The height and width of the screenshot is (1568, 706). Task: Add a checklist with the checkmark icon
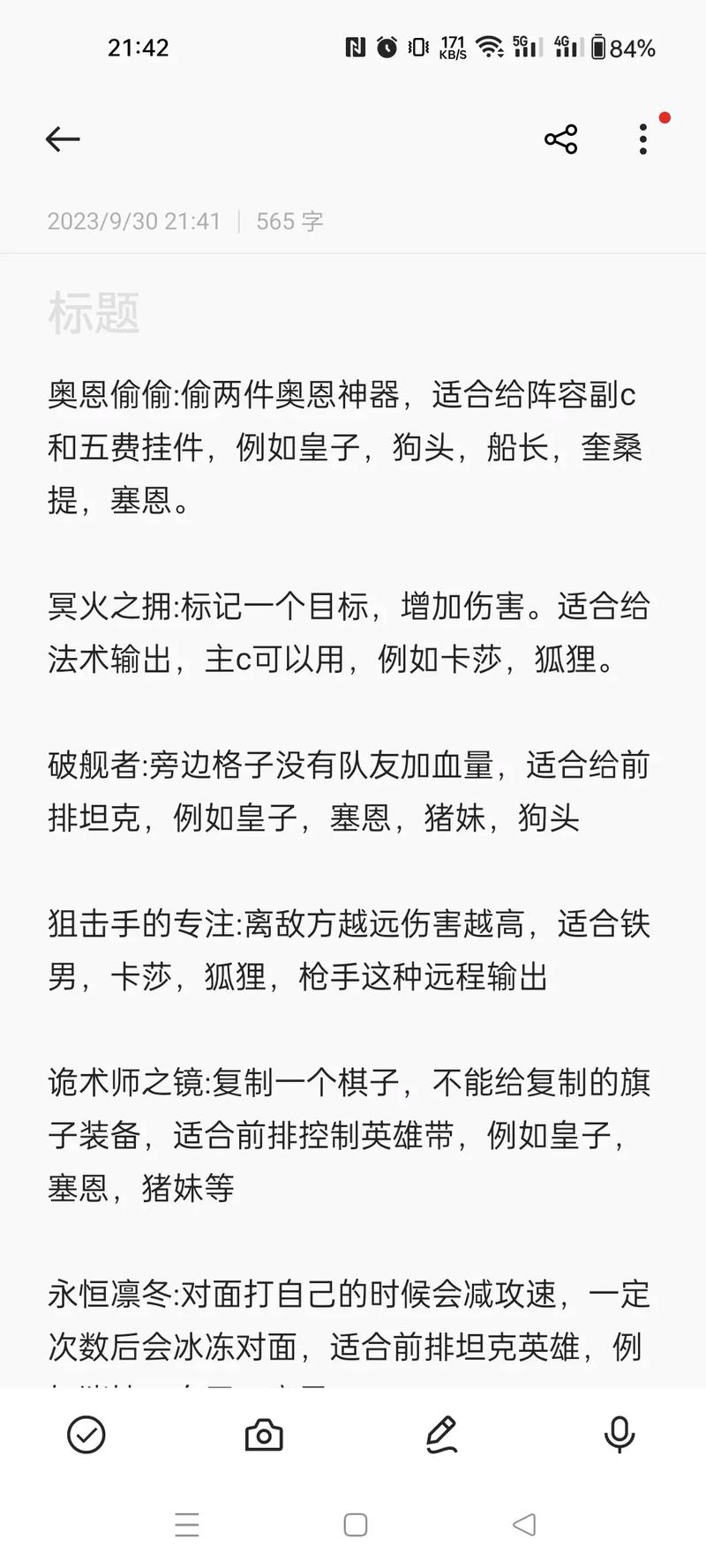coord(86,1435)
